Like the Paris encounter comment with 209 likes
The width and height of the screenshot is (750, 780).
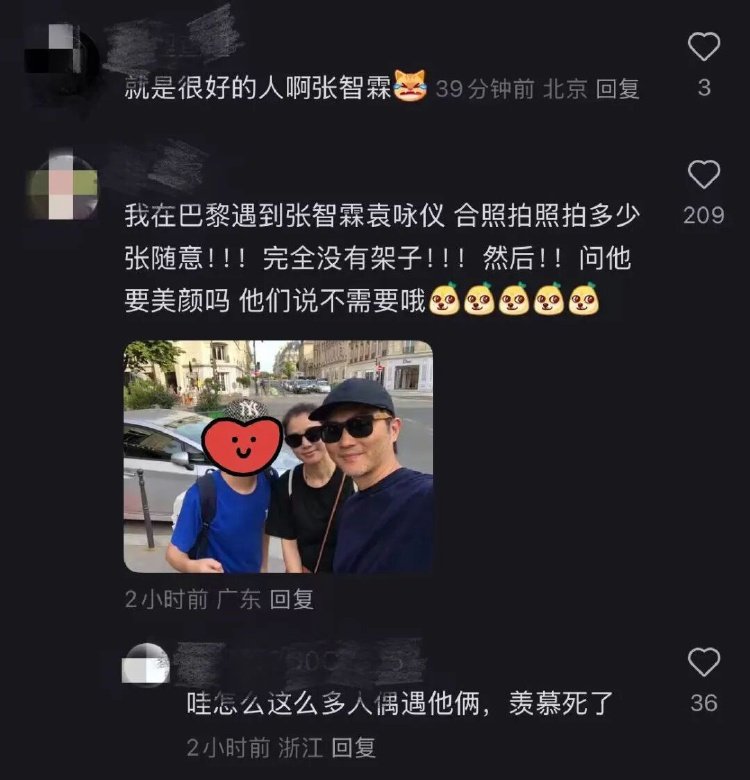[704, 176]
